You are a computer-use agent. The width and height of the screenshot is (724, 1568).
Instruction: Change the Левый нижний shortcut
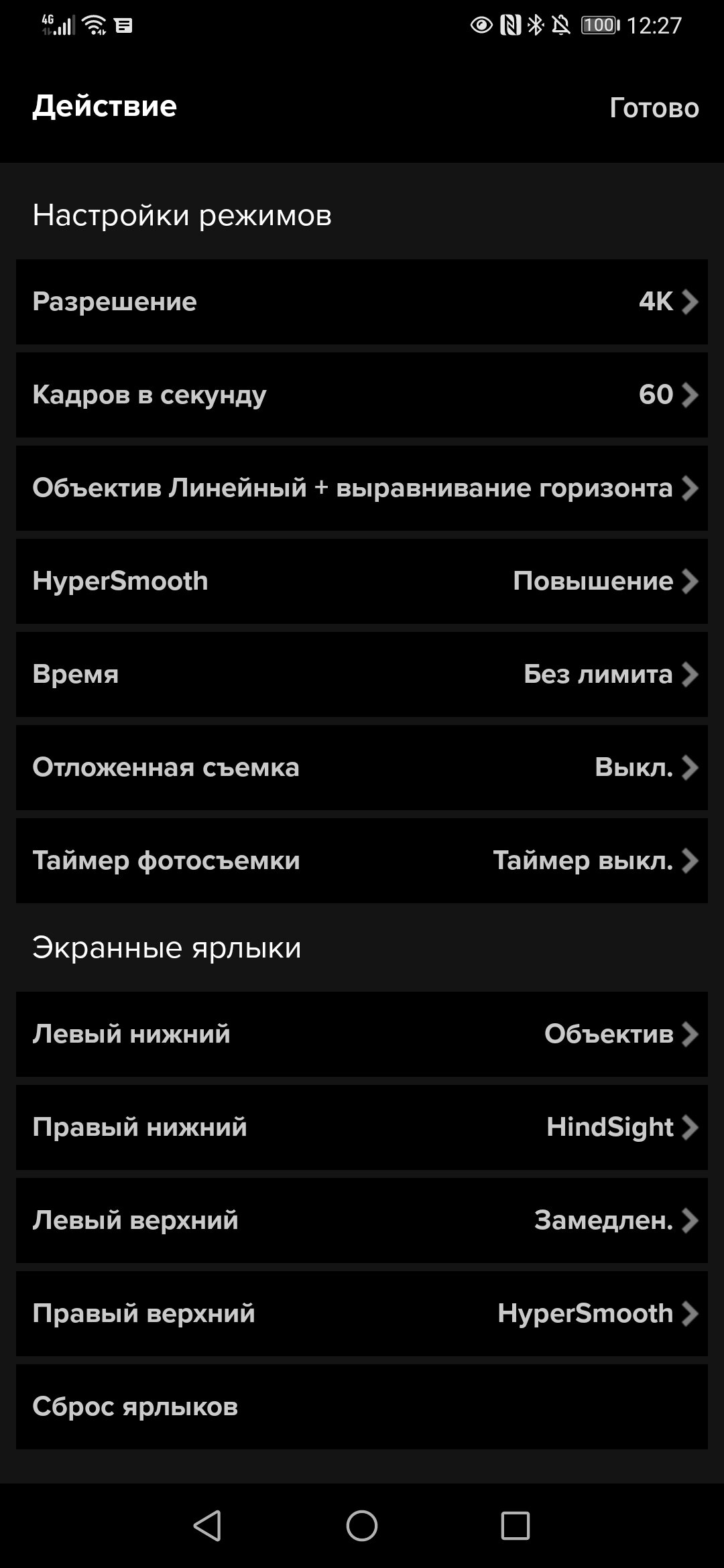tap(362, 1035)
